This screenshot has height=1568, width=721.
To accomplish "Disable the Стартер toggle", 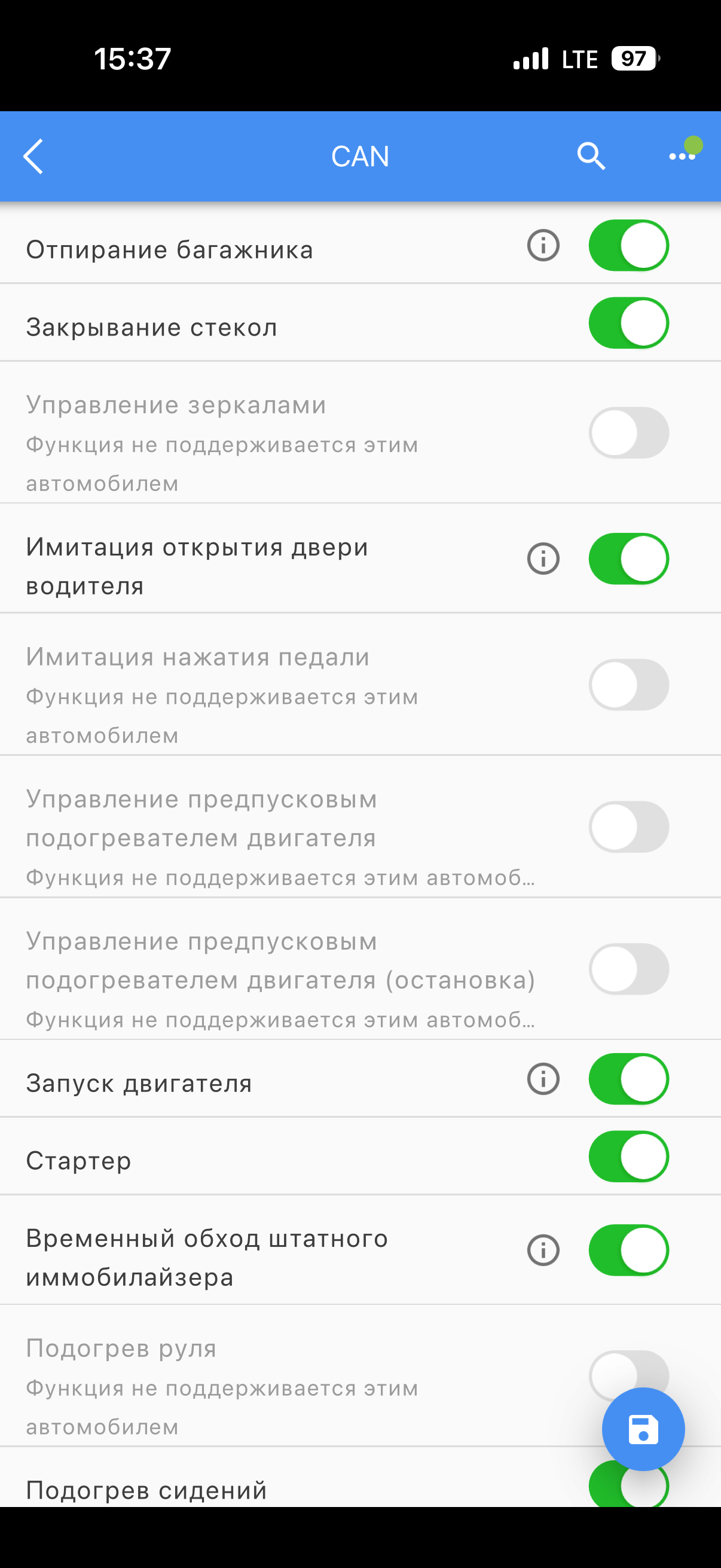I will point(628,1157).
